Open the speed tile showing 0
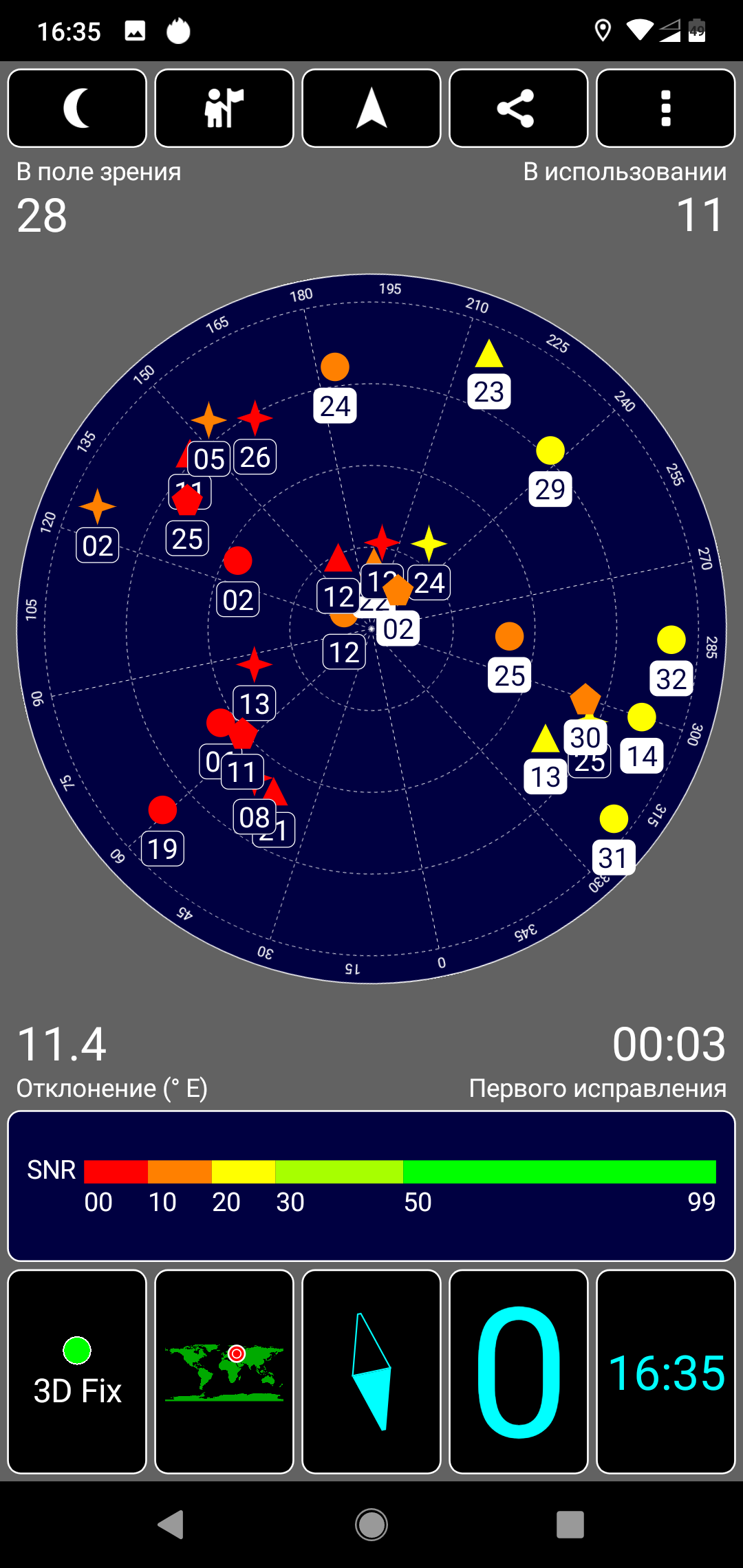This screenshot has width=743, height=1568. point(518,1371)
